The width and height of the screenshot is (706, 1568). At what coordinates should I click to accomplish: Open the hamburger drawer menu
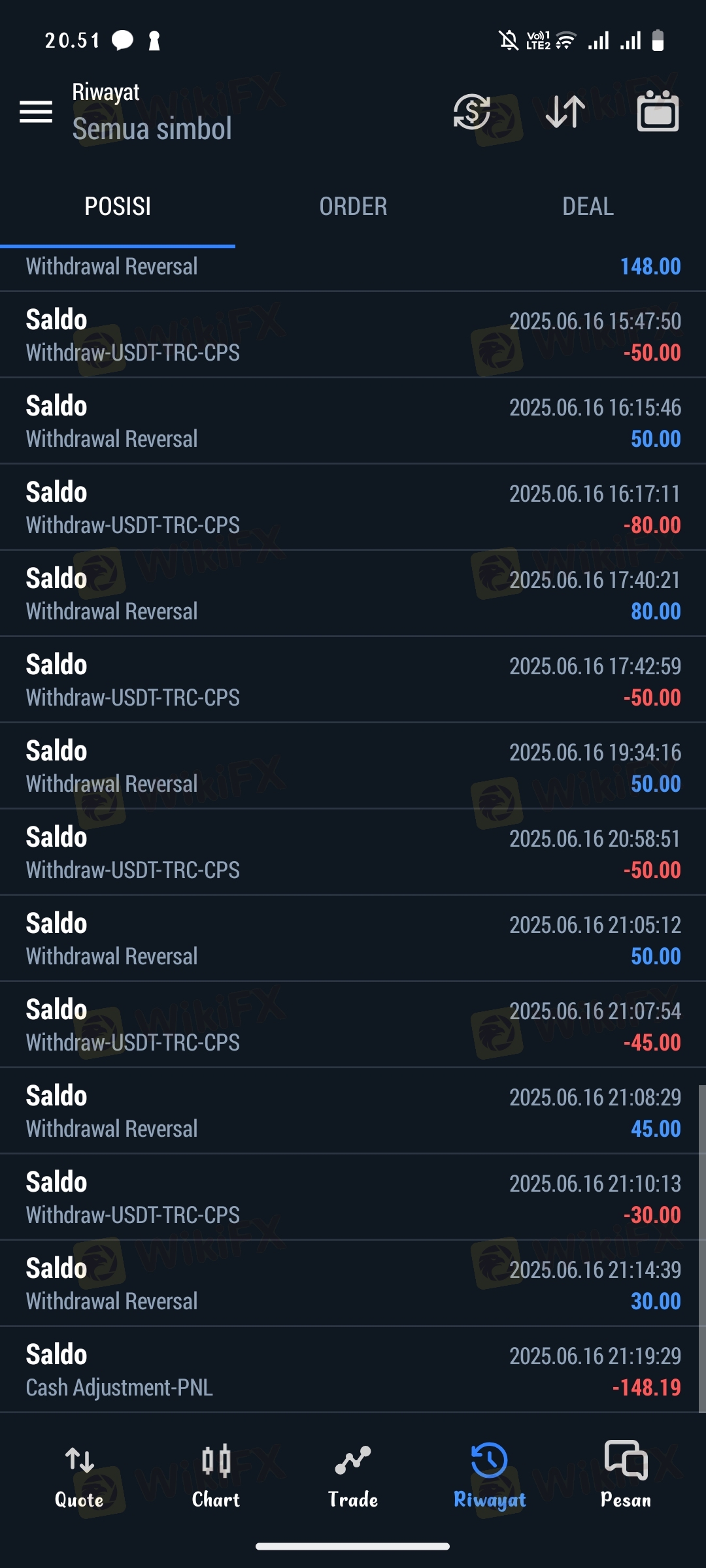click(x=36, y=112)
